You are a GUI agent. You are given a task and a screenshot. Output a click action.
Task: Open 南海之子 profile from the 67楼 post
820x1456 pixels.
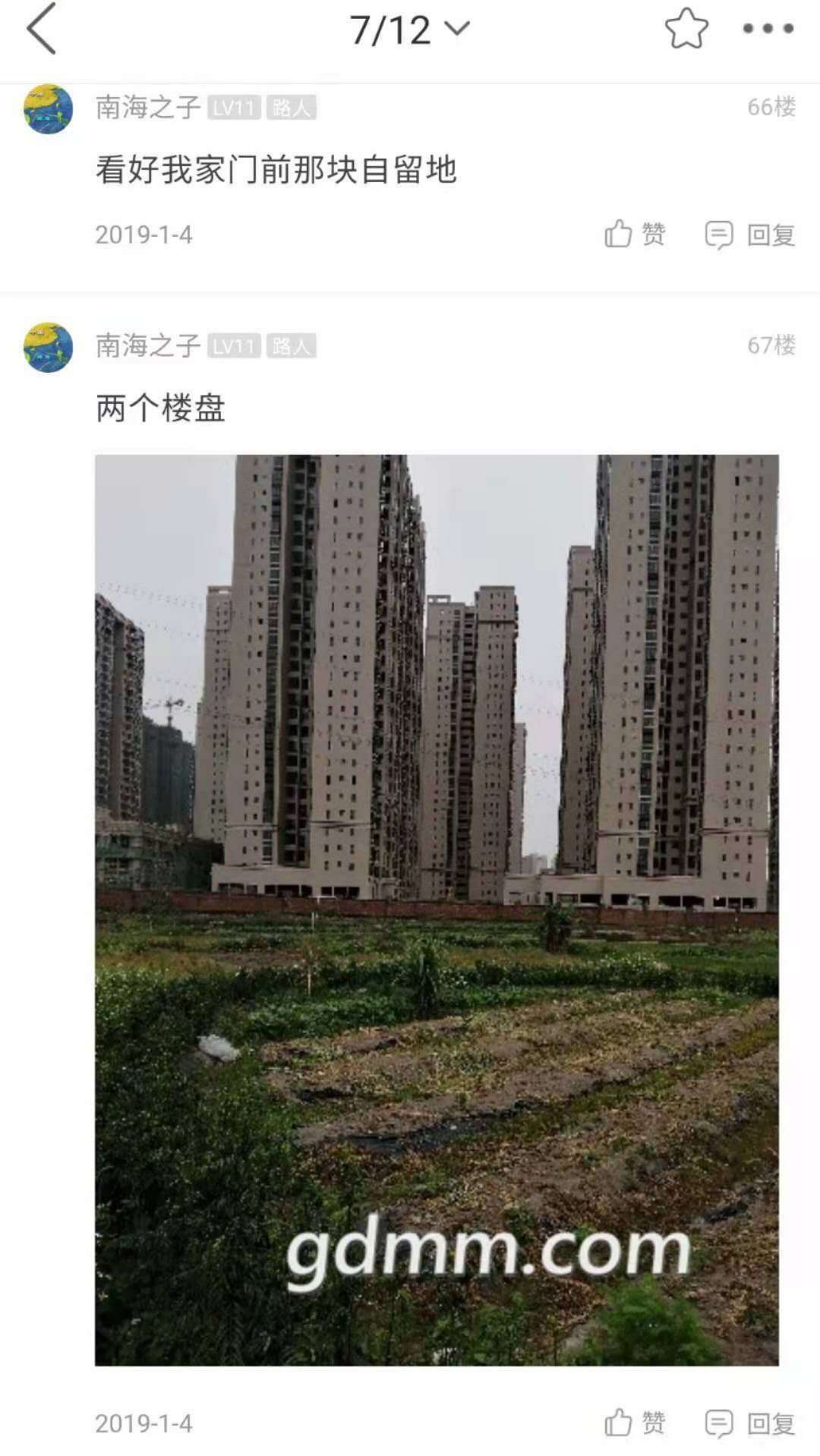pyautogui.click(x=147, y=346)
